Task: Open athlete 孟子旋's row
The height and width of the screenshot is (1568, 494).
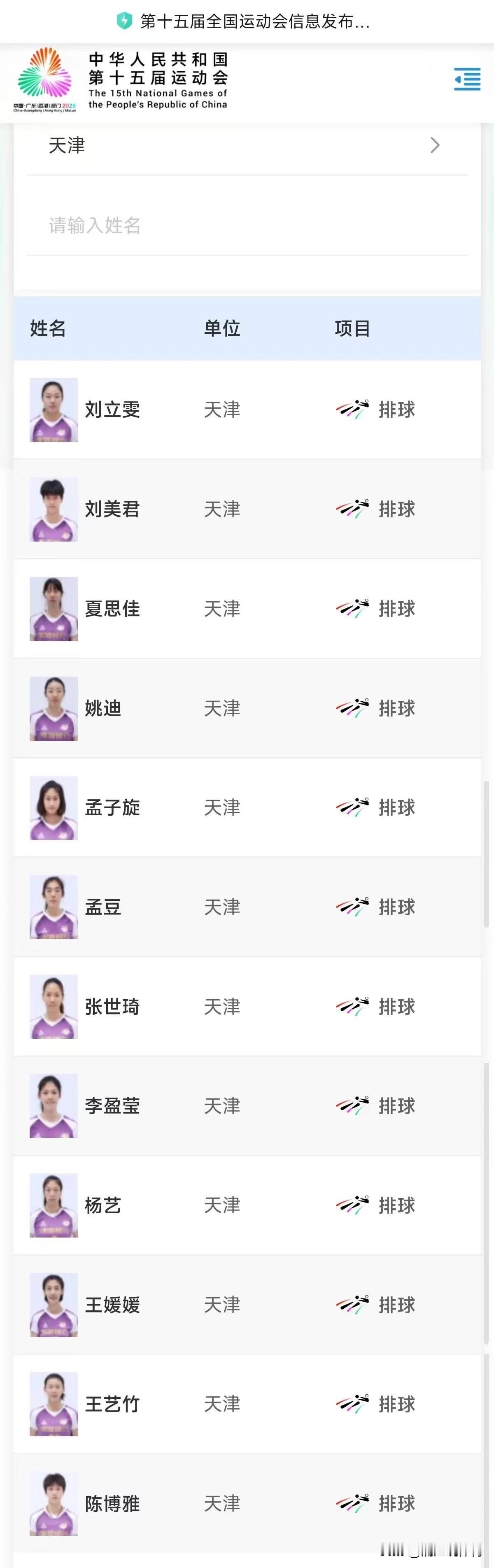Action: pos(113,808)
